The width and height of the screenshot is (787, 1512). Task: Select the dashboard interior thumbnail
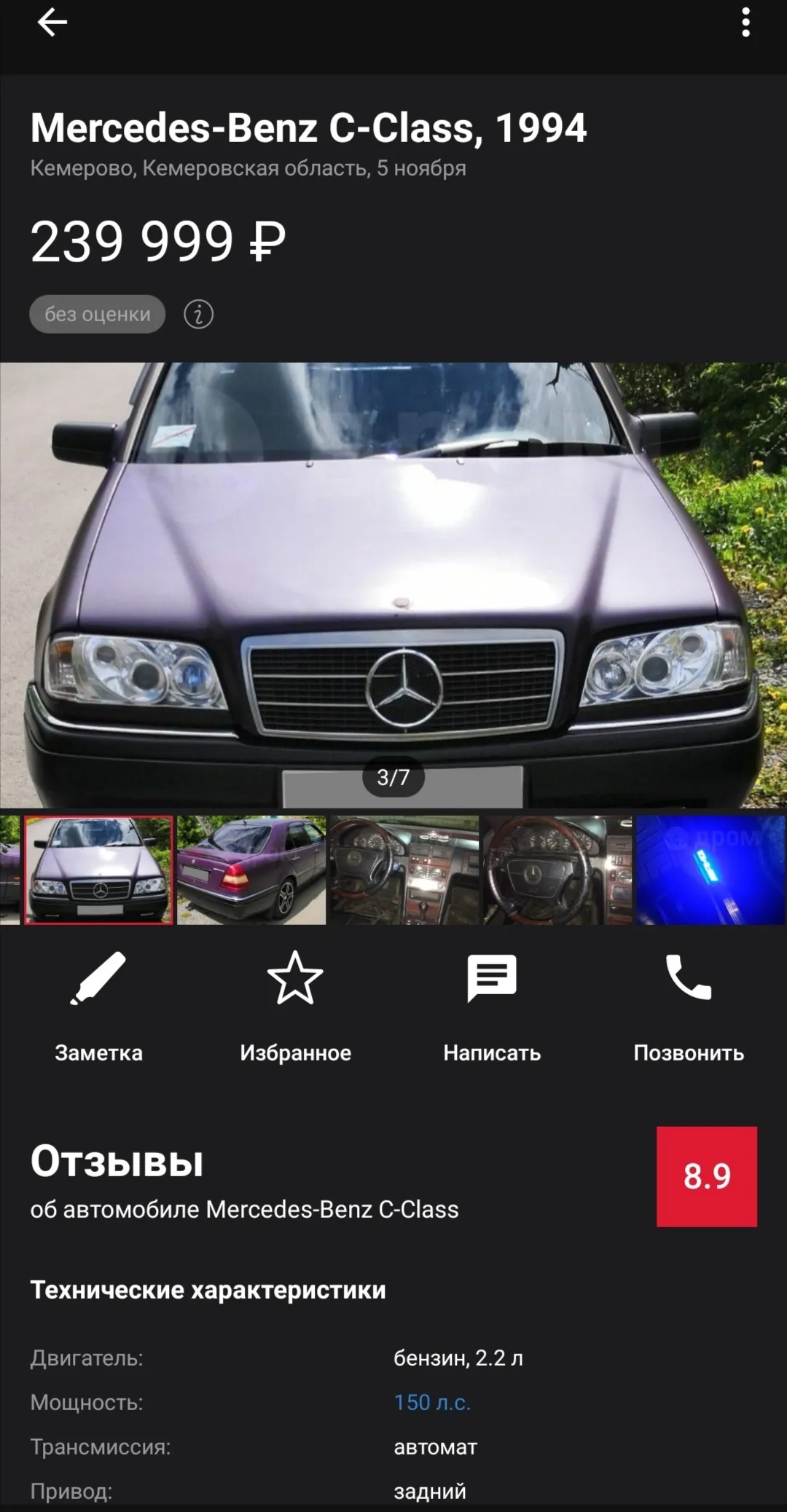404,870
